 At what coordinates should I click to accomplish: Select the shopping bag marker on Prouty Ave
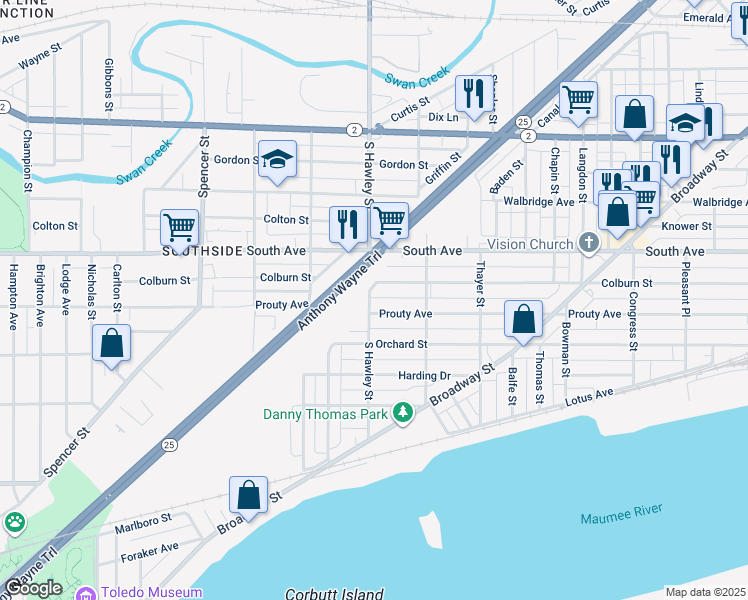[x=523, y=322]
